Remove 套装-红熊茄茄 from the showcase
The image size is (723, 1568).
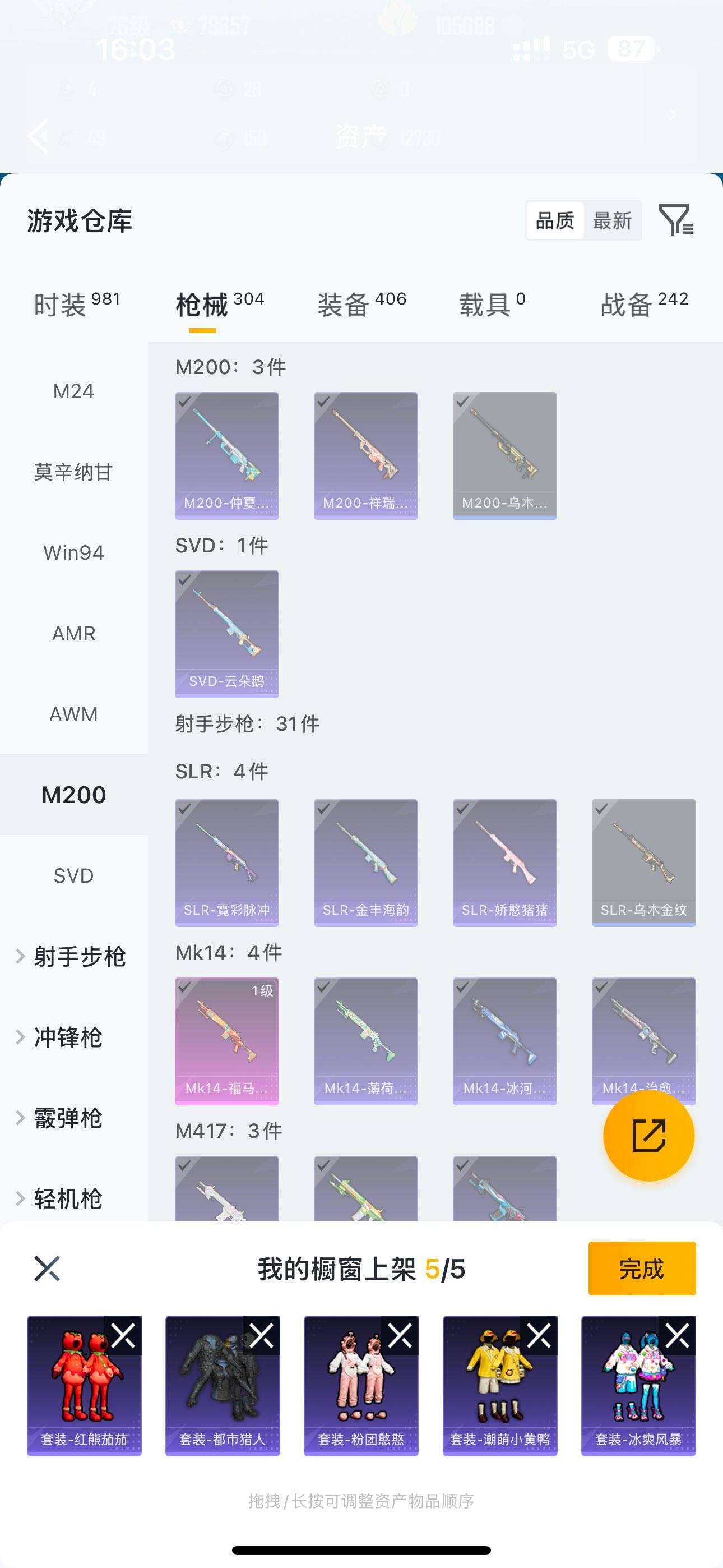pos(123,1336)
